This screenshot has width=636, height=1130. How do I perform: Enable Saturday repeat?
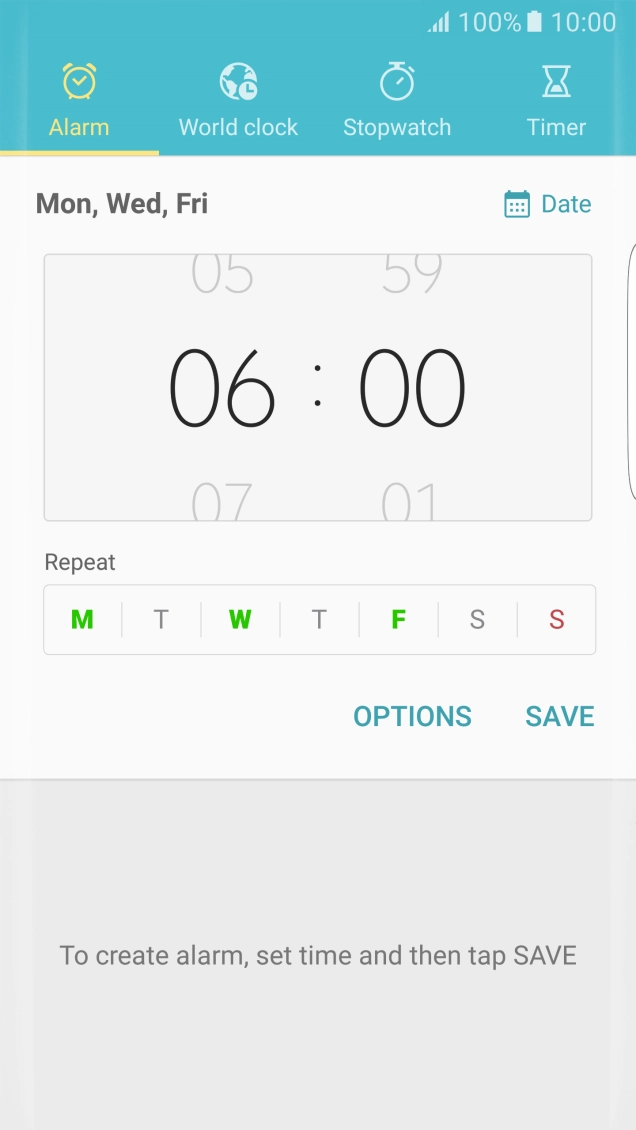tap(477, 620)
